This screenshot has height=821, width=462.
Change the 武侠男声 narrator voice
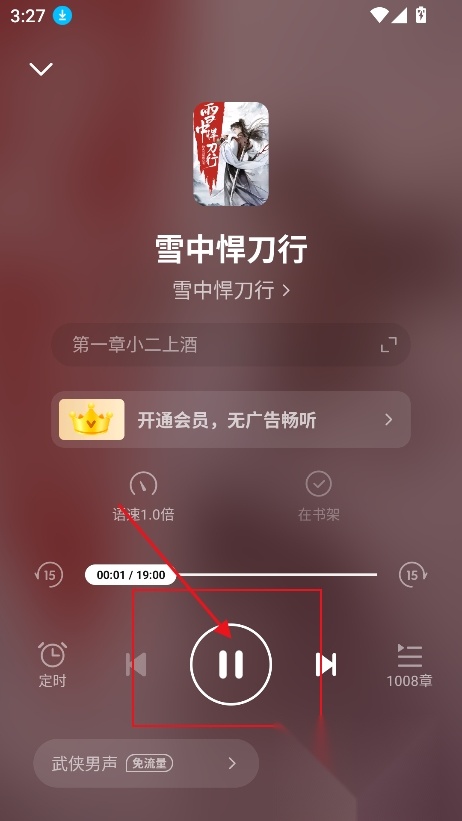pos(146,763)
